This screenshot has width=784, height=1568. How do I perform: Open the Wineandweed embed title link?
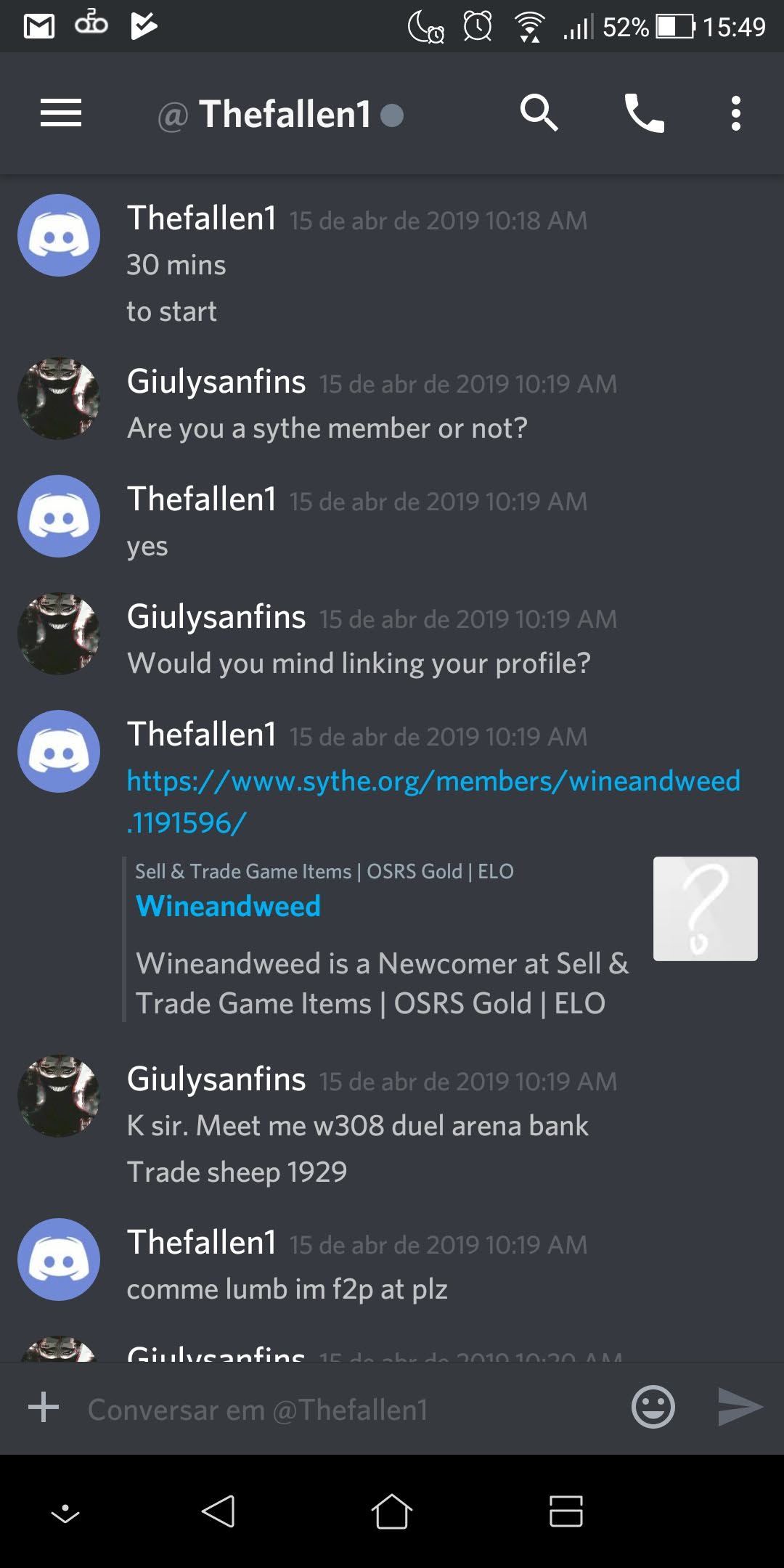228,906
